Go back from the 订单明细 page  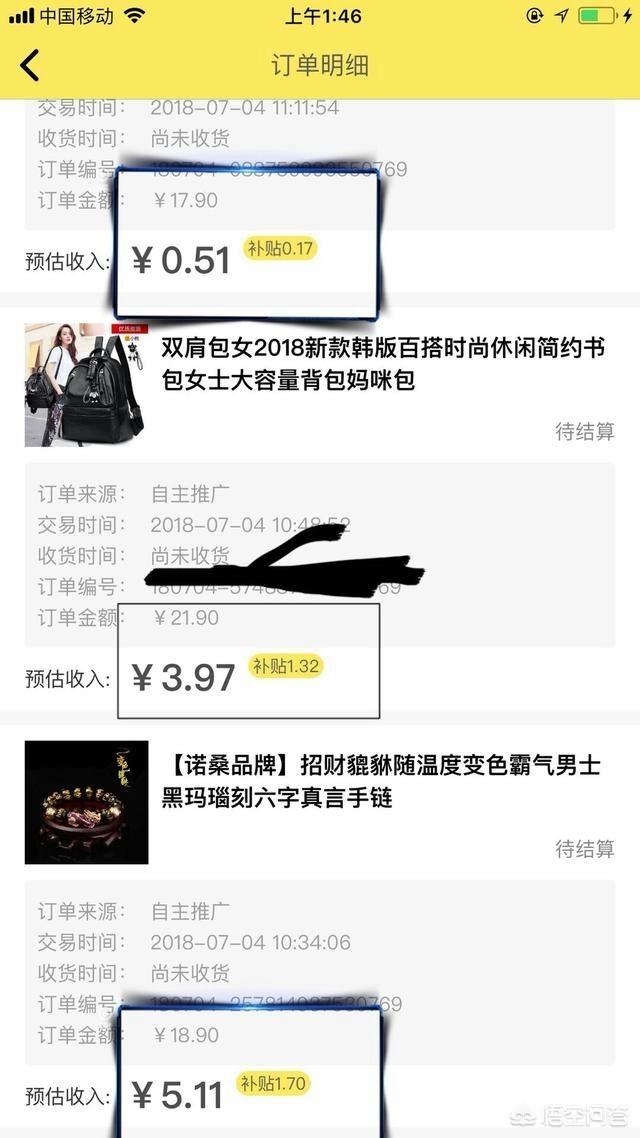click(30, 66)
